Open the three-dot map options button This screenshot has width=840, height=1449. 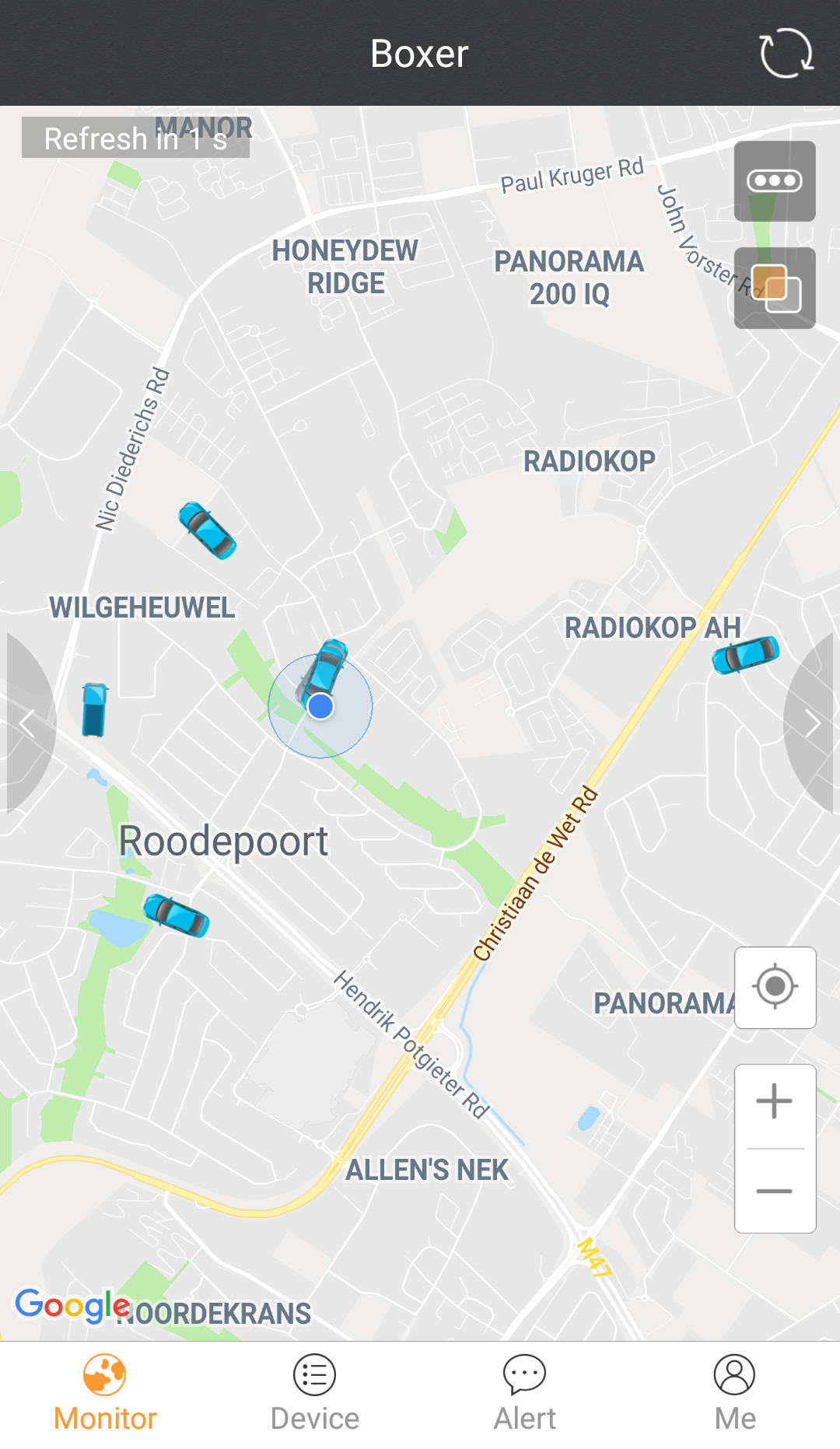pos(775,181)
